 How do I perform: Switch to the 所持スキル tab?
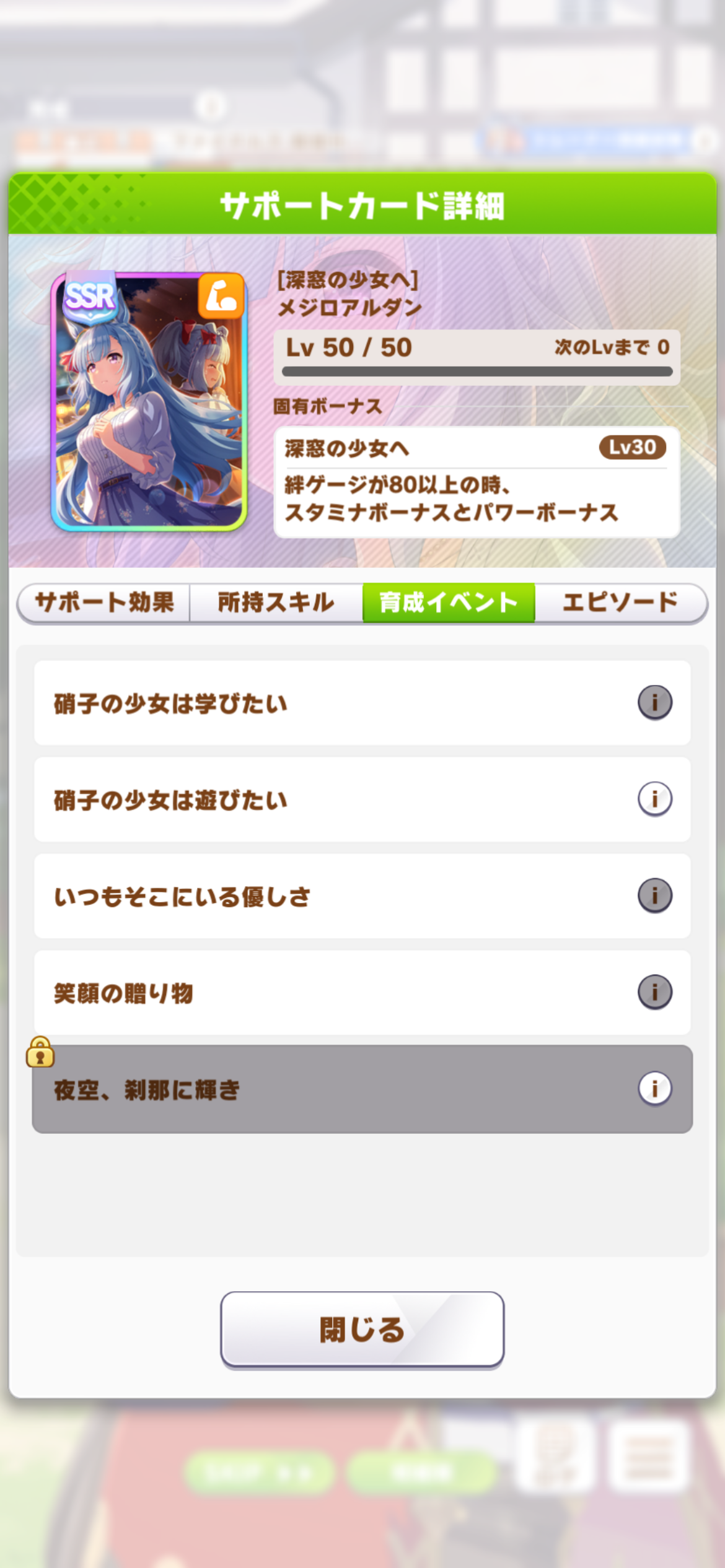click(276, 603)
